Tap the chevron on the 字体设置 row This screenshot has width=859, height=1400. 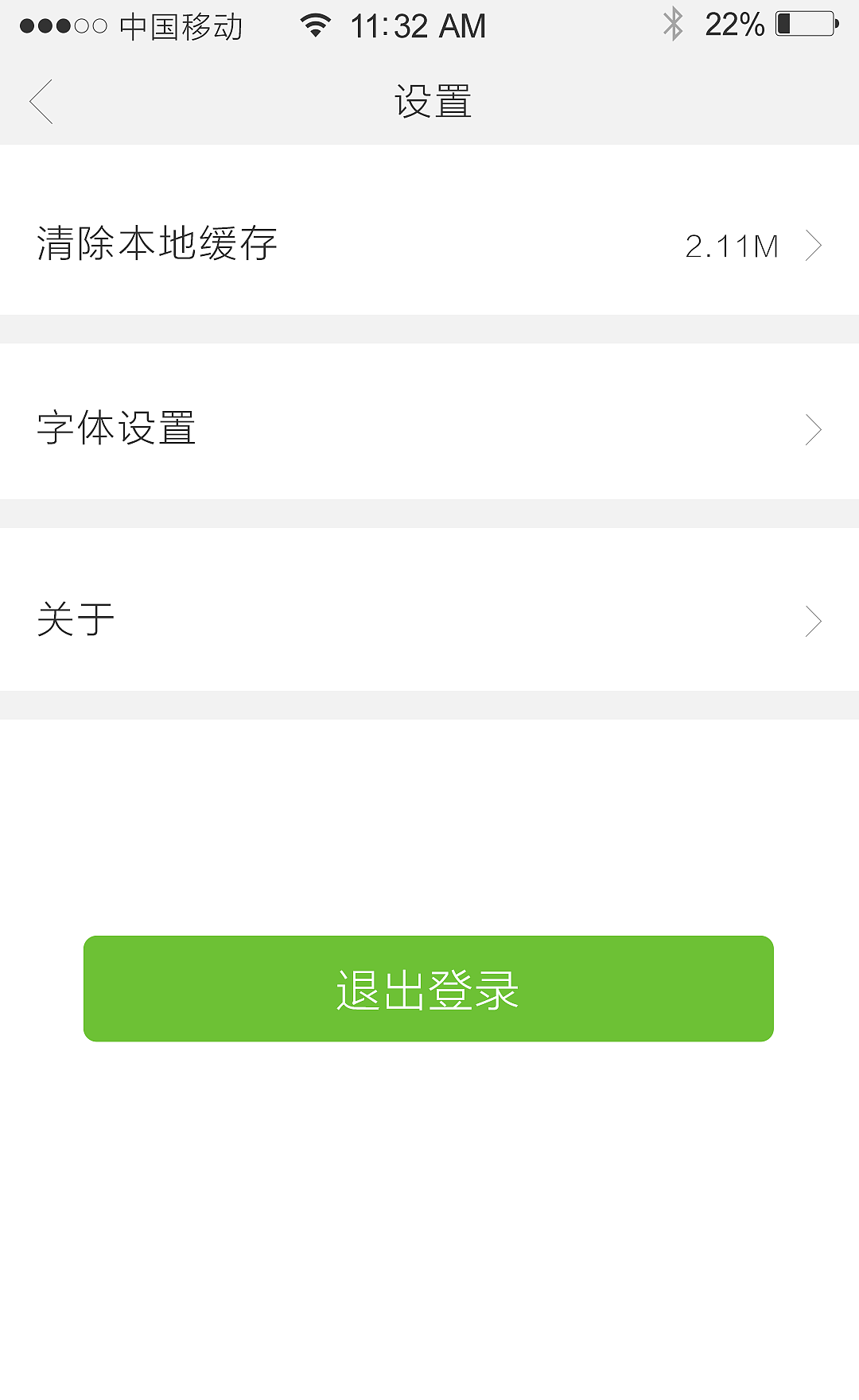pyautogui.click(x=814, y=429)
